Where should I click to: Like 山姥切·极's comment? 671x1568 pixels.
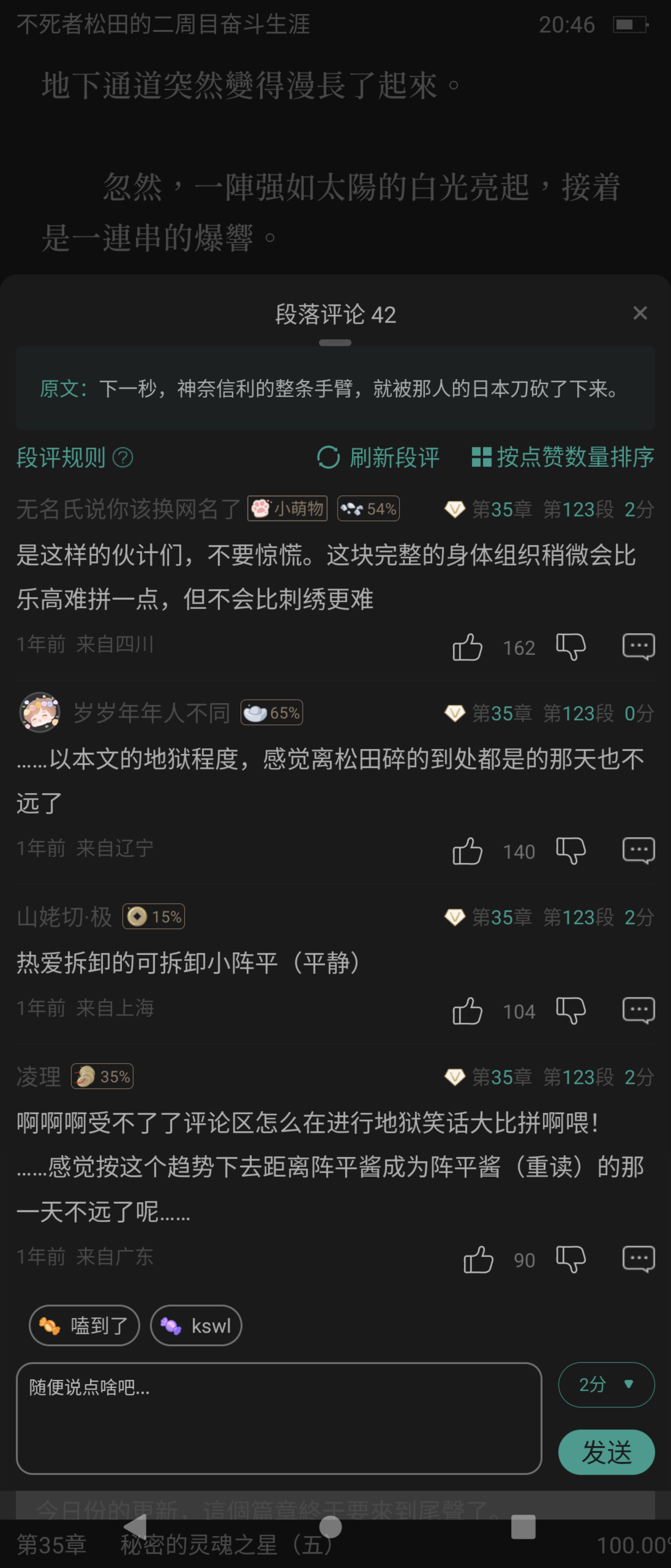click(467, 1011)
